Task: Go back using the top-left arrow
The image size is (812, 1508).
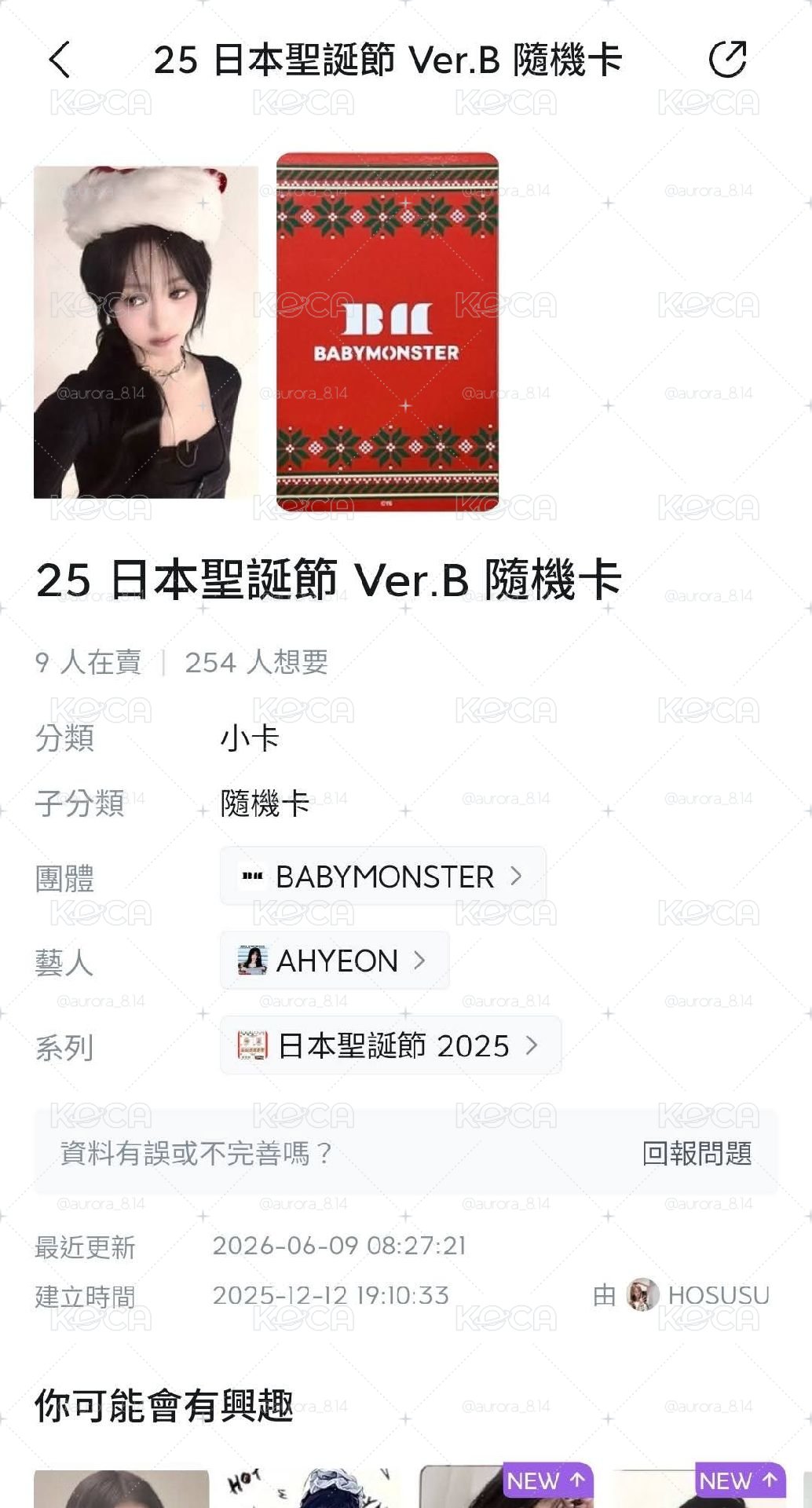Action: point(60,60)
